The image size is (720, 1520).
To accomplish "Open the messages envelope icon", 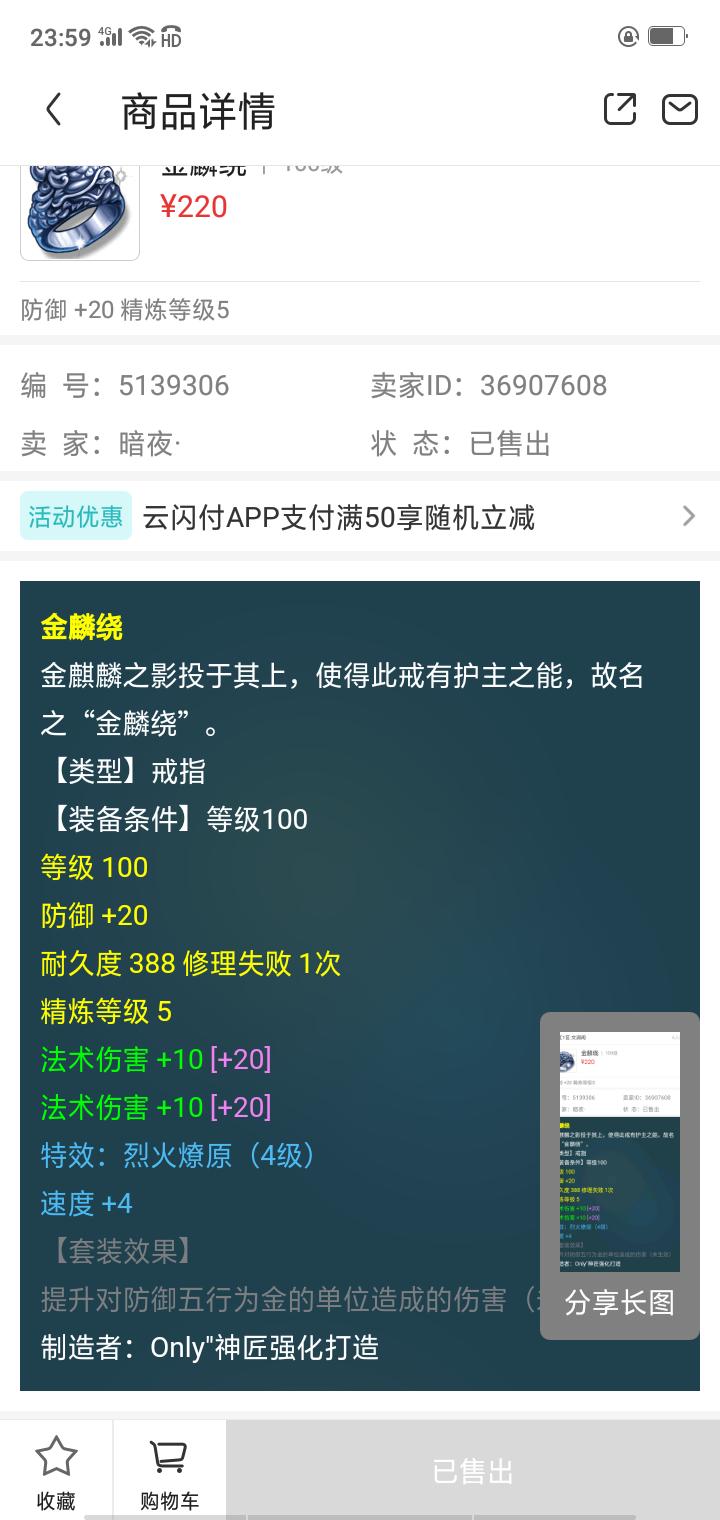I will (x=680, y=110).
